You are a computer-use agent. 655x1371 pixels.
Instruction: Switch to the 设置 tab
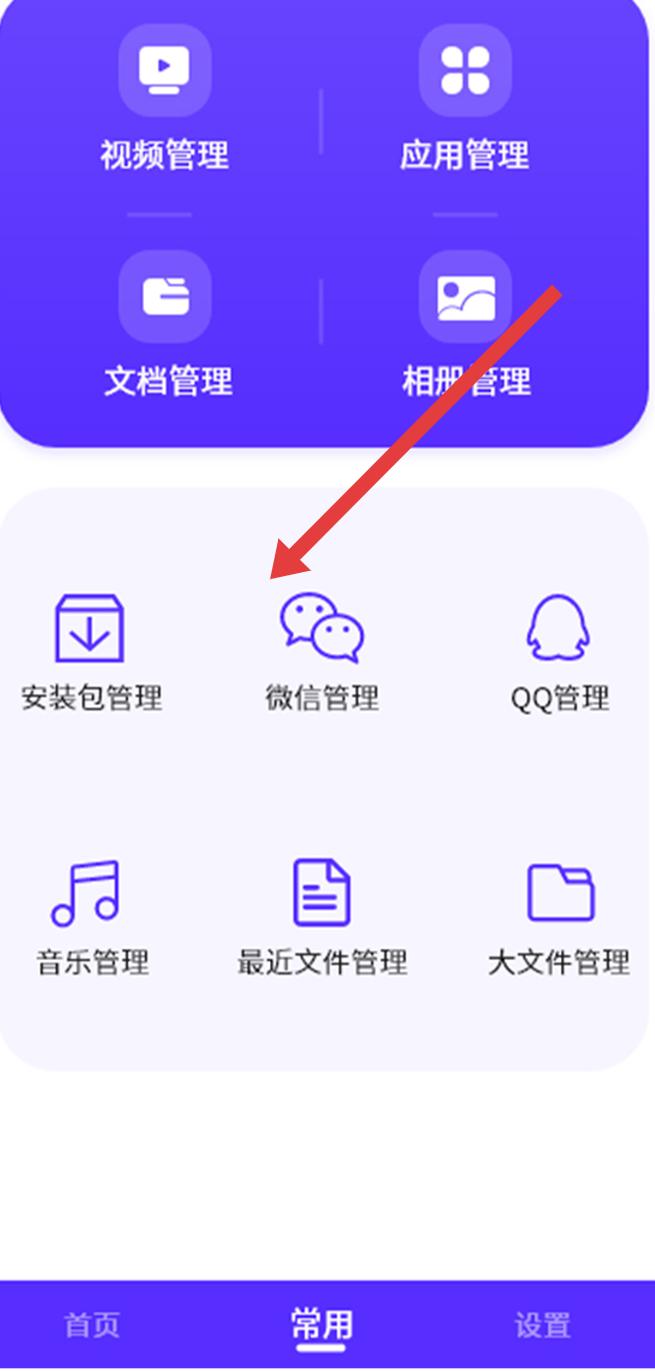pos(542,1325)
